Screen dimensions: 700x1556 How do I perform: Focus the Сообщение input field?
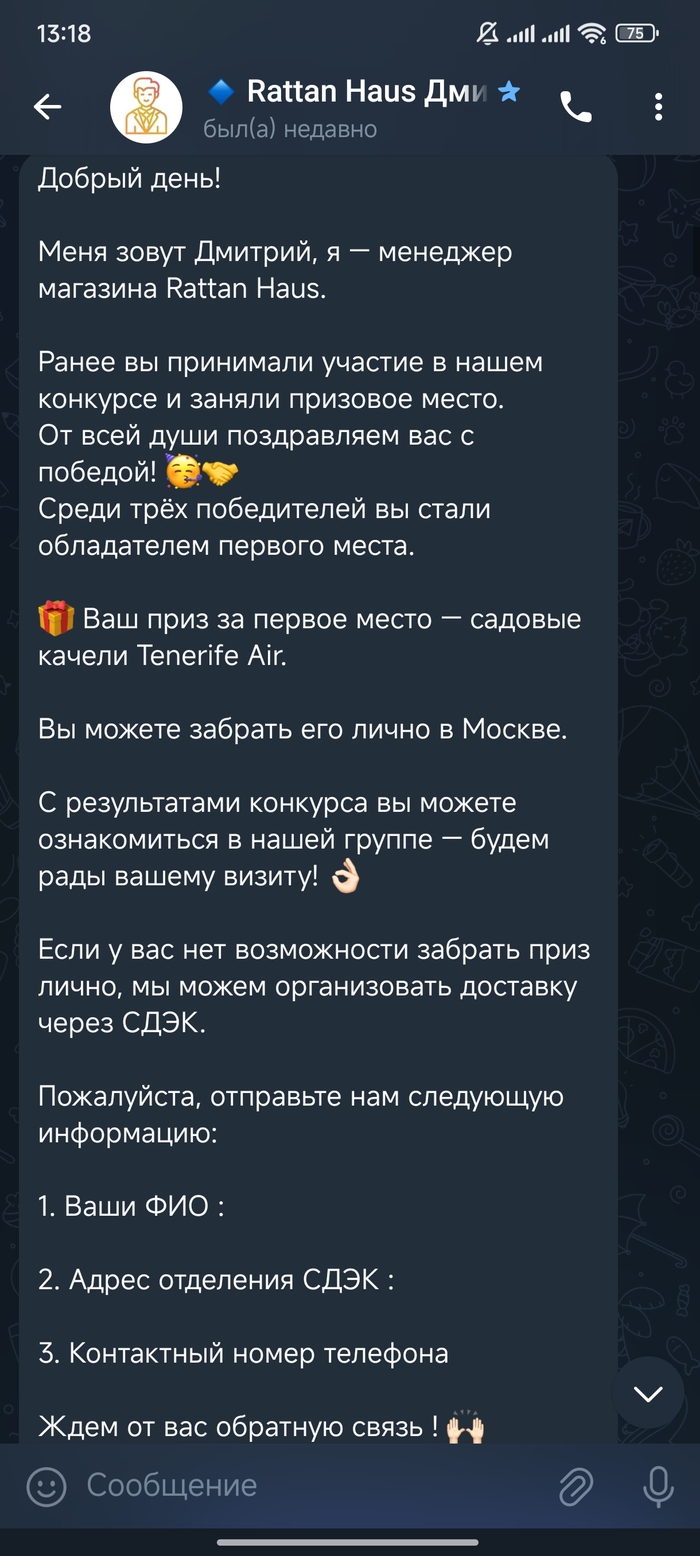pos(300,1486)
